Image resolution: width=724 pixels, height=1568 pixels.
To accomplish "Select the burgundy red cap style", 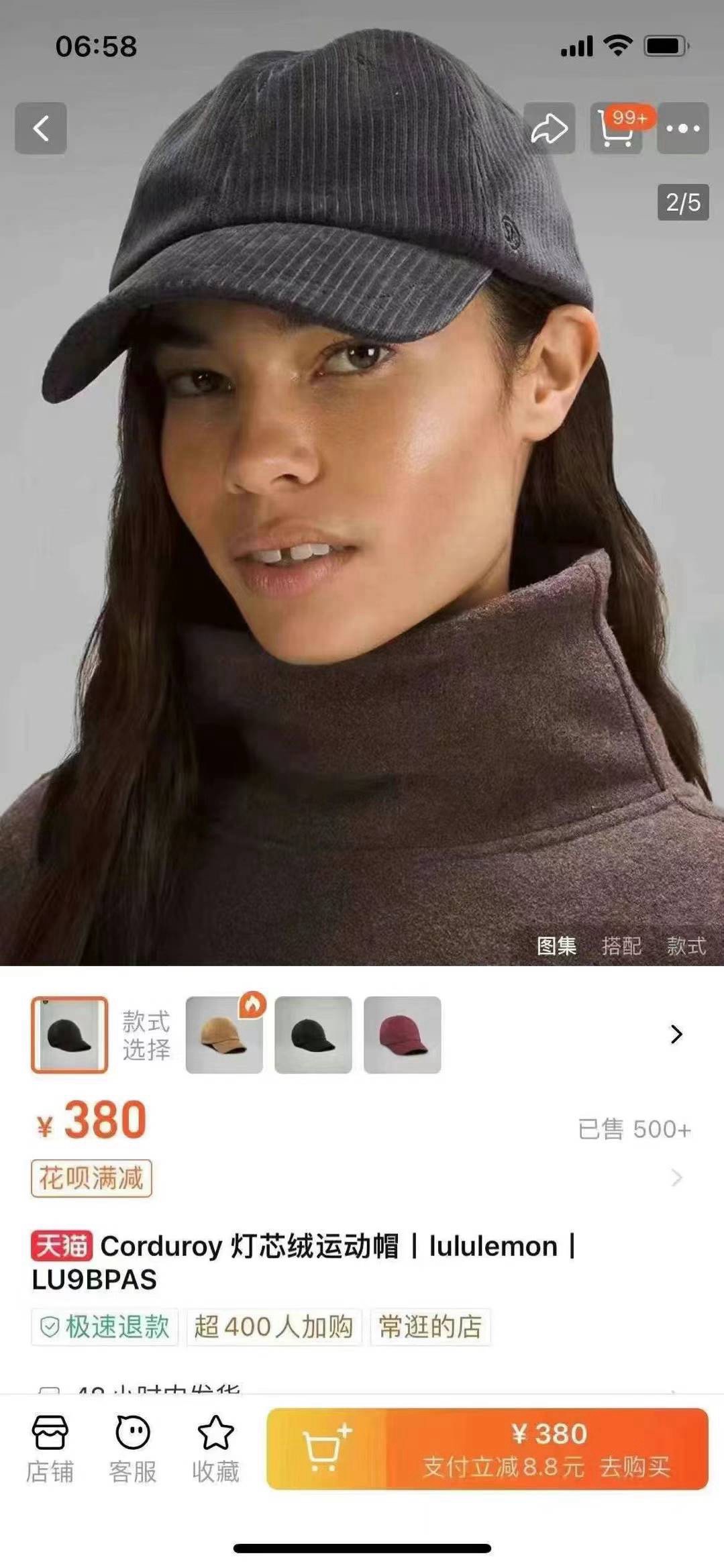I will [x=402, y=1035].
